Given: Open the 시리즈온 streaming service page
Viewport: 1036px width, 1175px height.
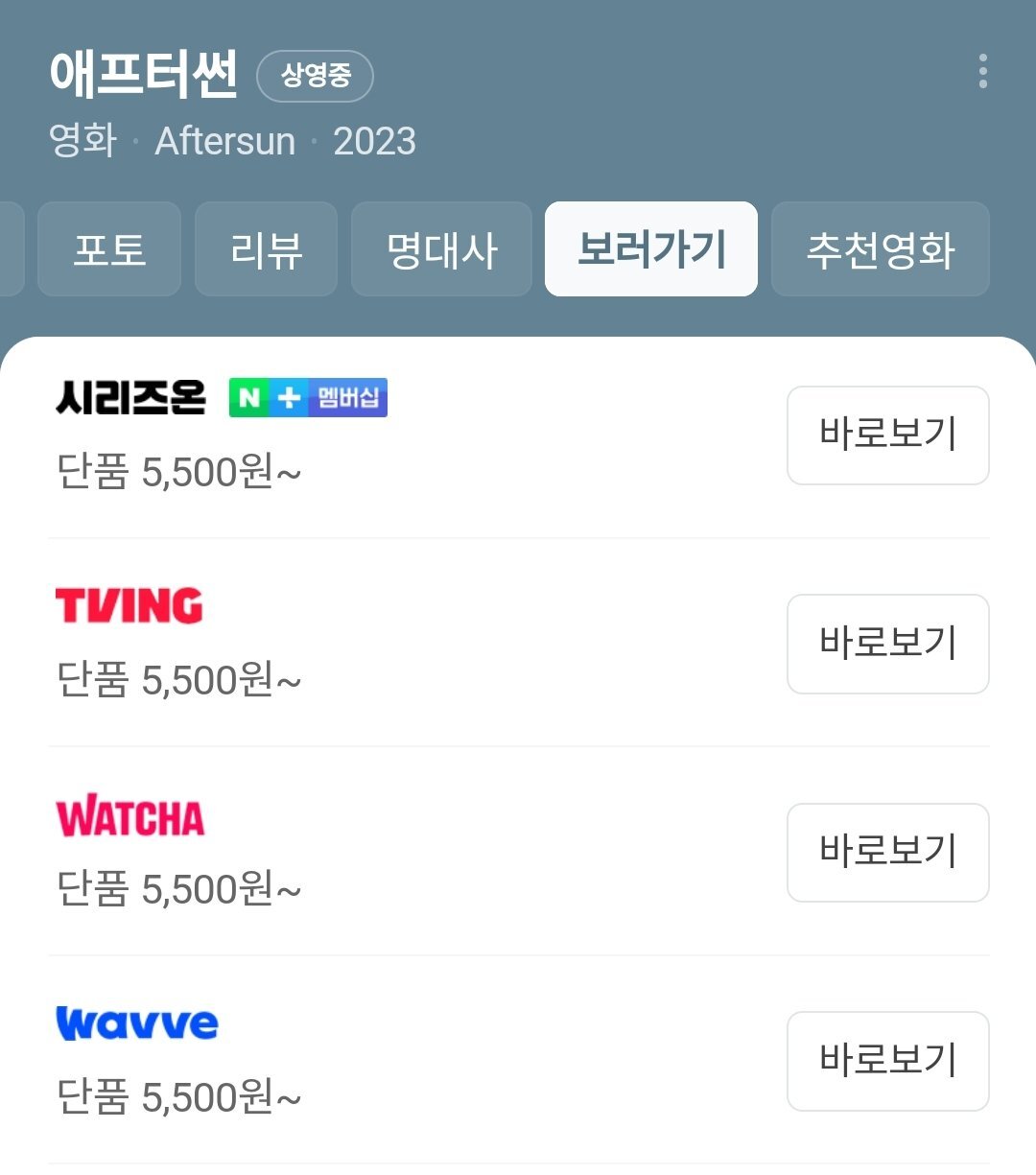Looking at the screenshot, I should (131, 398).
